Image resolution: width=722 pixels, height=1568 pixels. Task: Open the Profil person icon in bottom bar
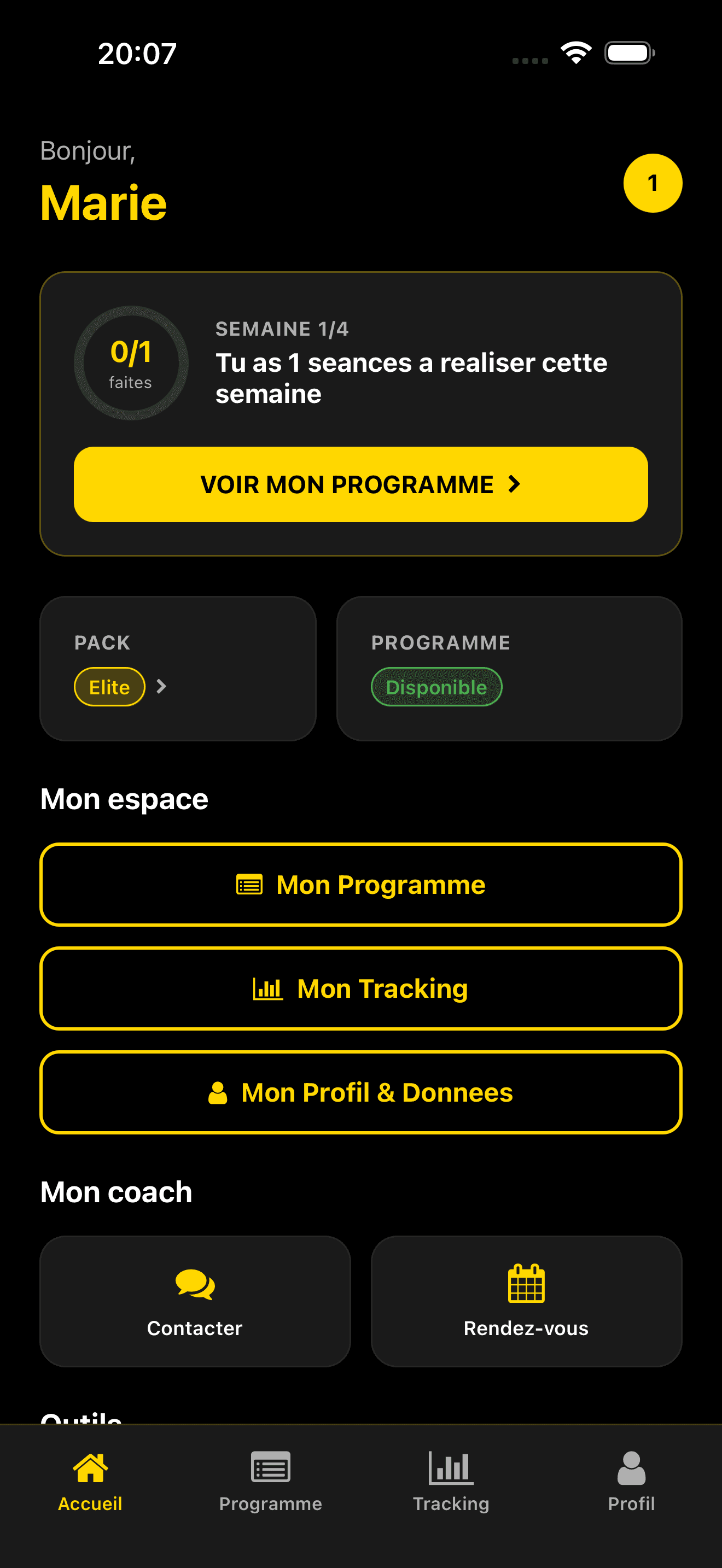coord(631,1467)
